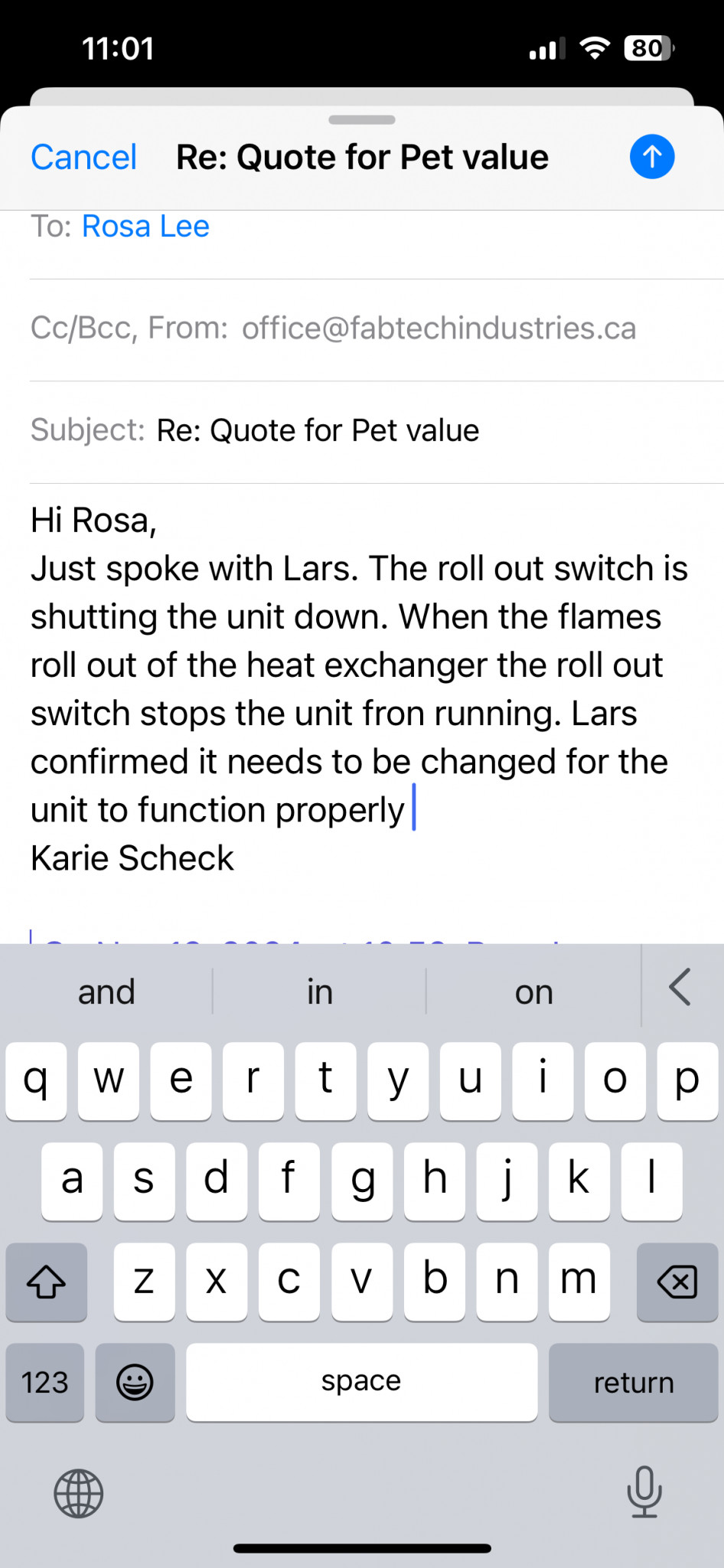
Task: Switch keyboard language with globe icon
Action: pyautogui.click(x=78, y=1493)
